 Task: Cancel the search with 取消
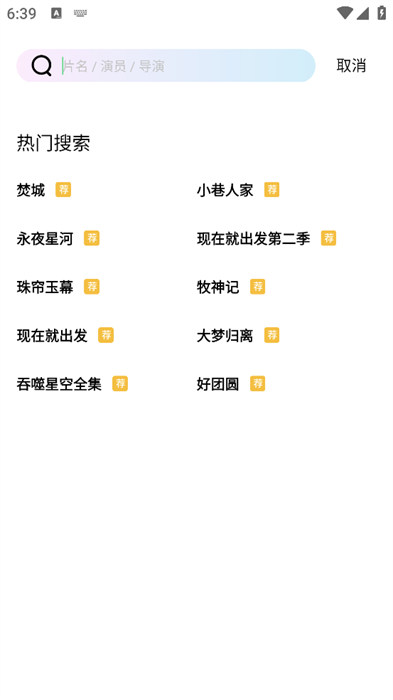pyautogui.click(x=351, y=66)
